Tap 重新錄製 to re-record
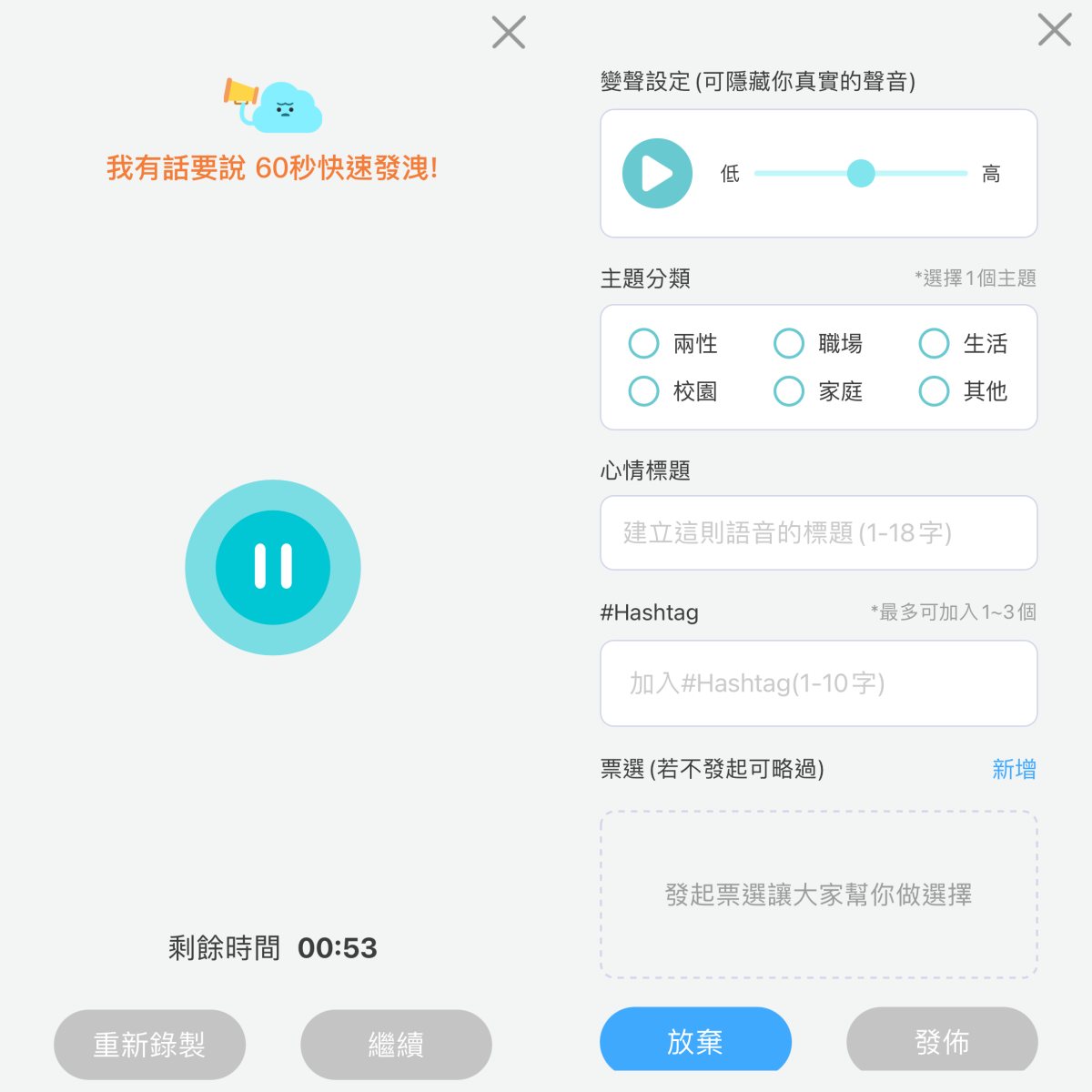Viewport: 1092px width, 1092px height. coord(150,1044)
